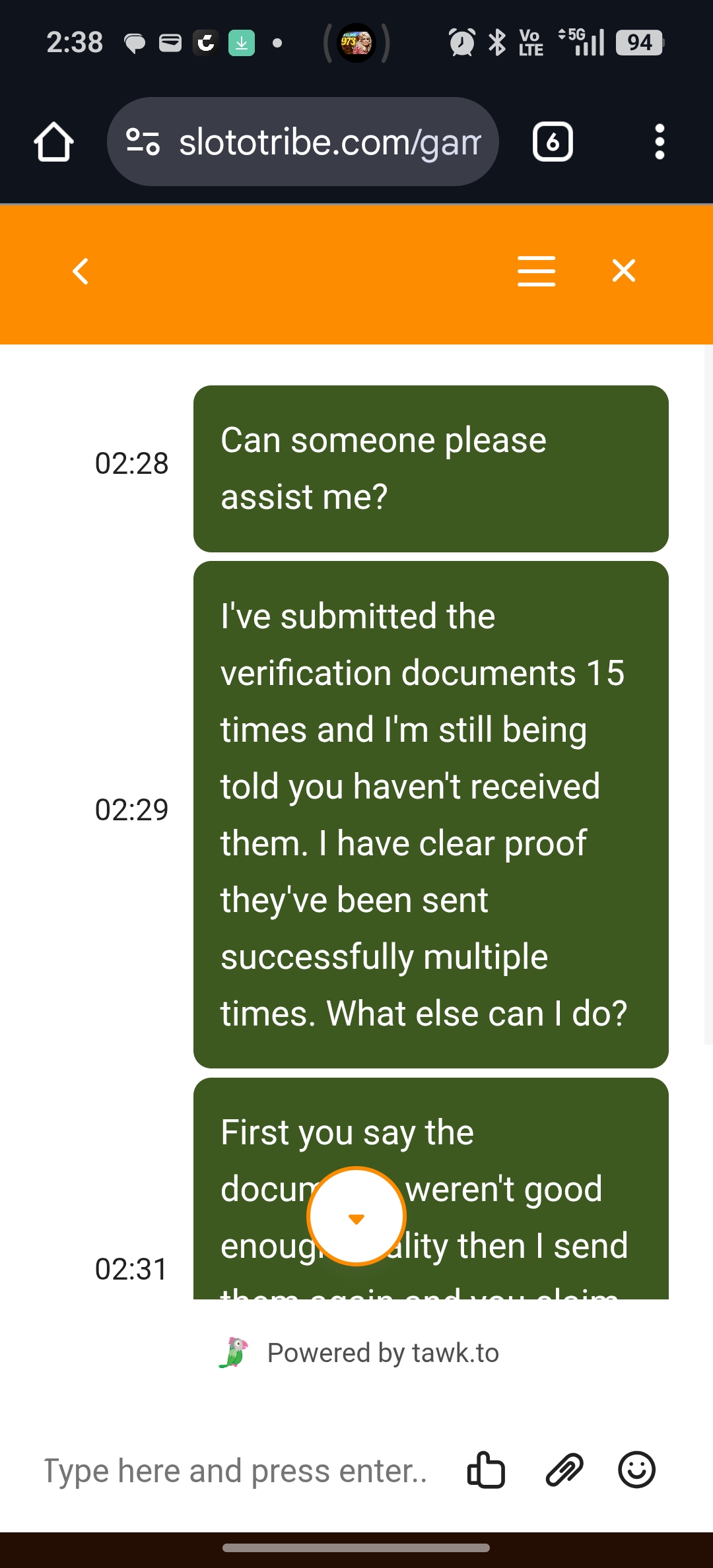Jump to latest messages with down arrow

pos(356,1216)
